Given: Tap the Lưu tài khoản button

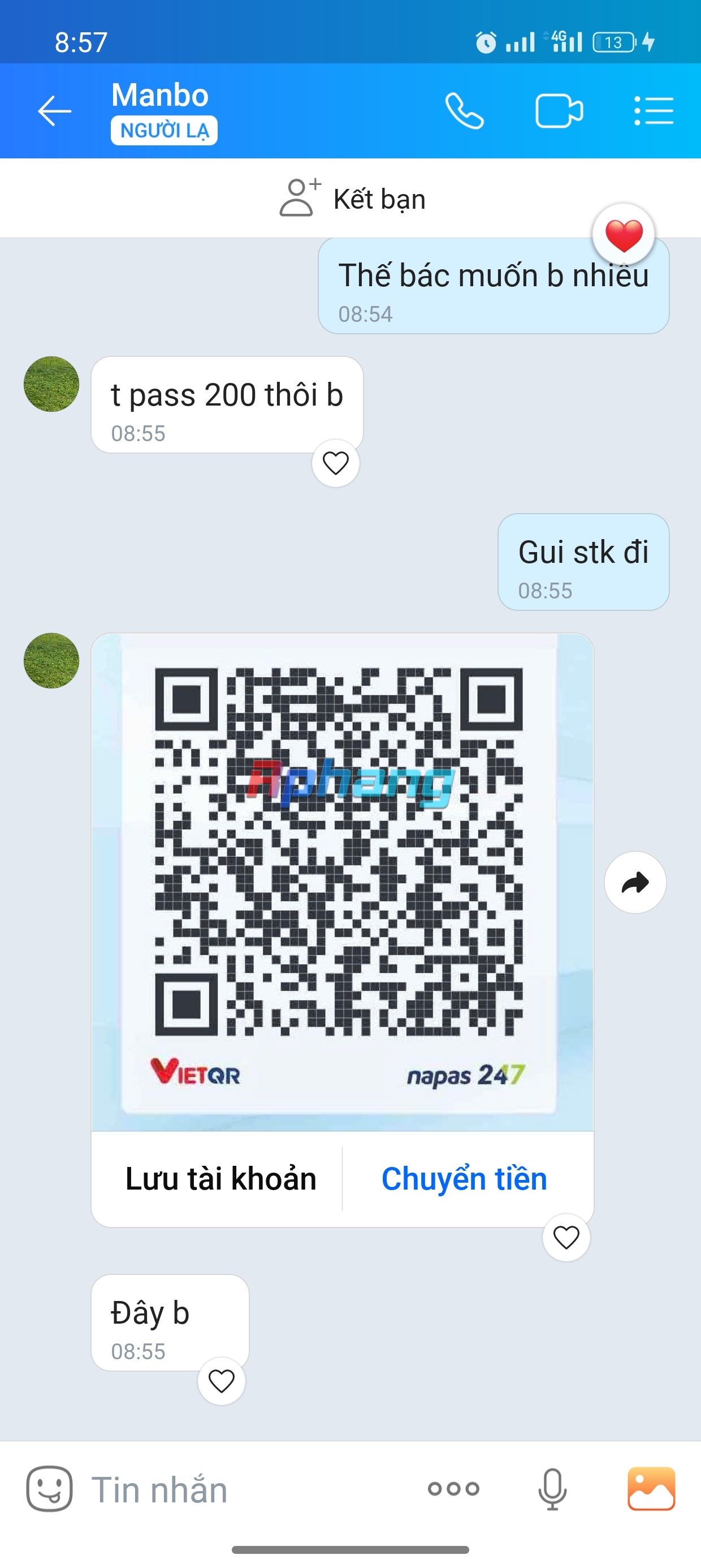Looking at the screenshot, I should 220,1178.
